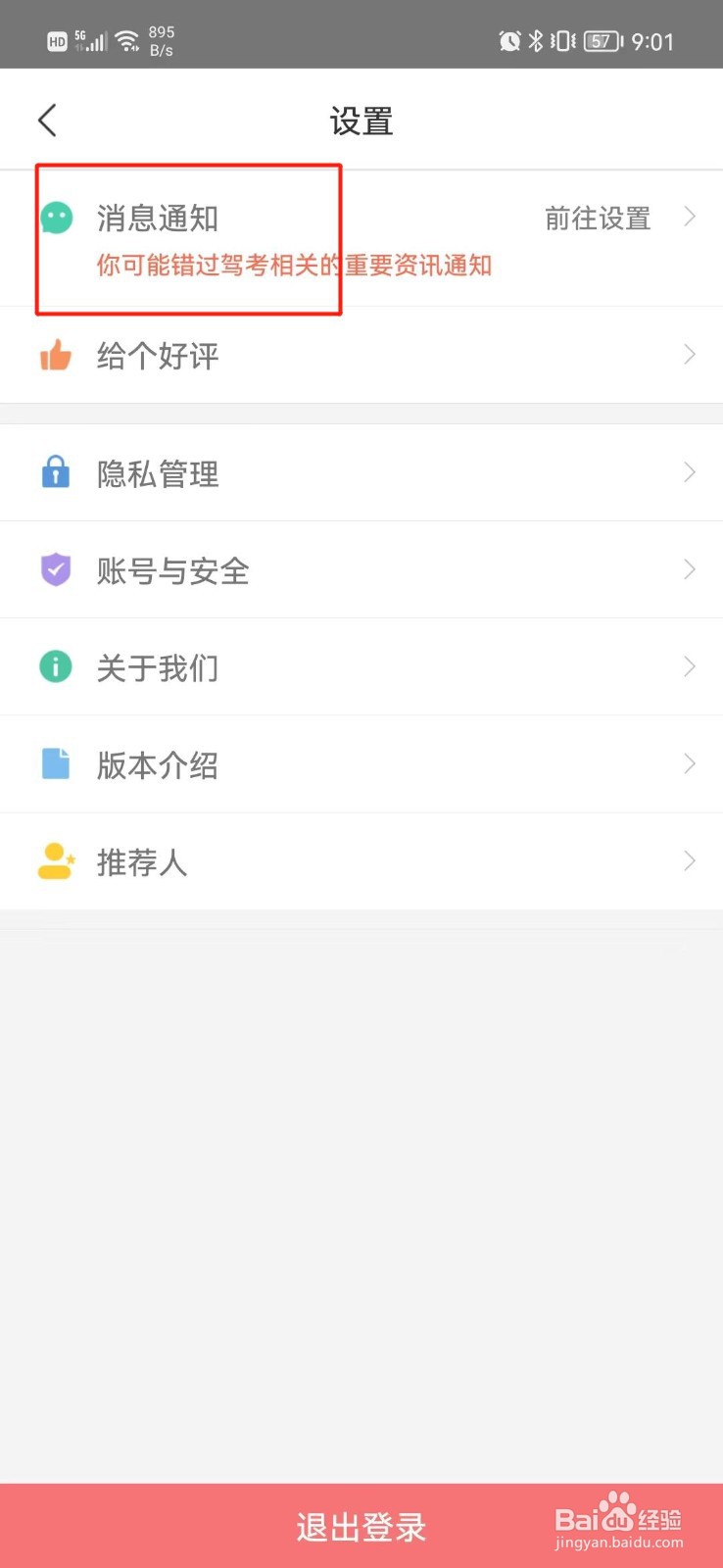Open 隐私管理 privacy management
Screen dimensions: 723x1568
pos(361,473)
